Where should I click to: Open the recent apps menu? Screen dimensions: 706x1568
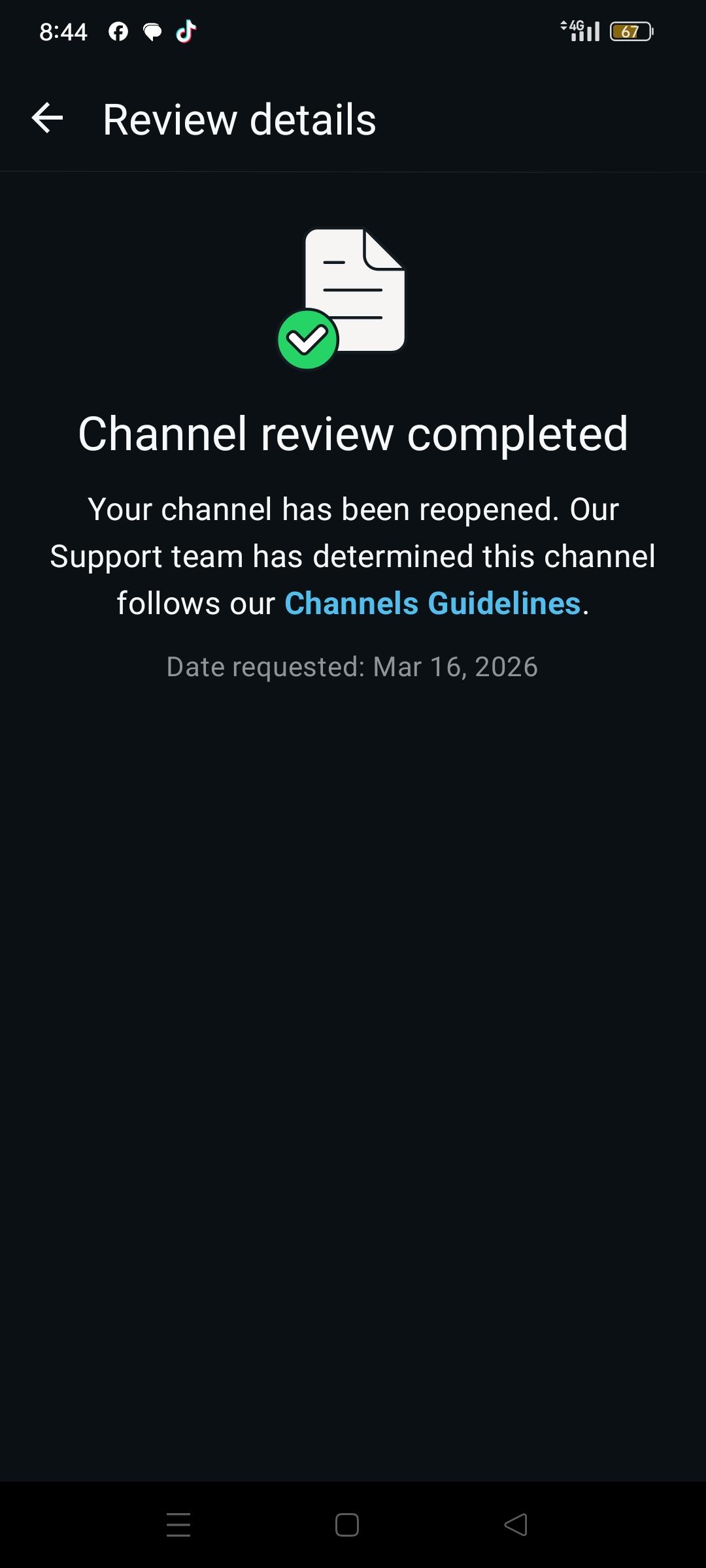coord(178,1525)
